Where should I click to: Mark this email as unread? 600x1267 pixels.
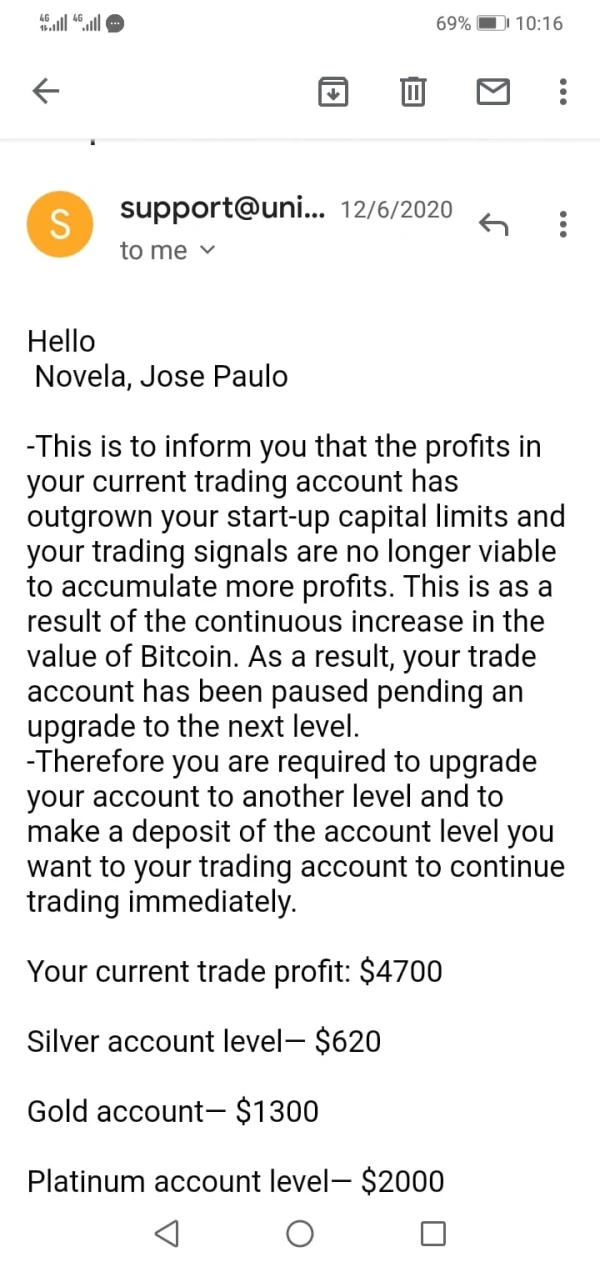point(492,92)
